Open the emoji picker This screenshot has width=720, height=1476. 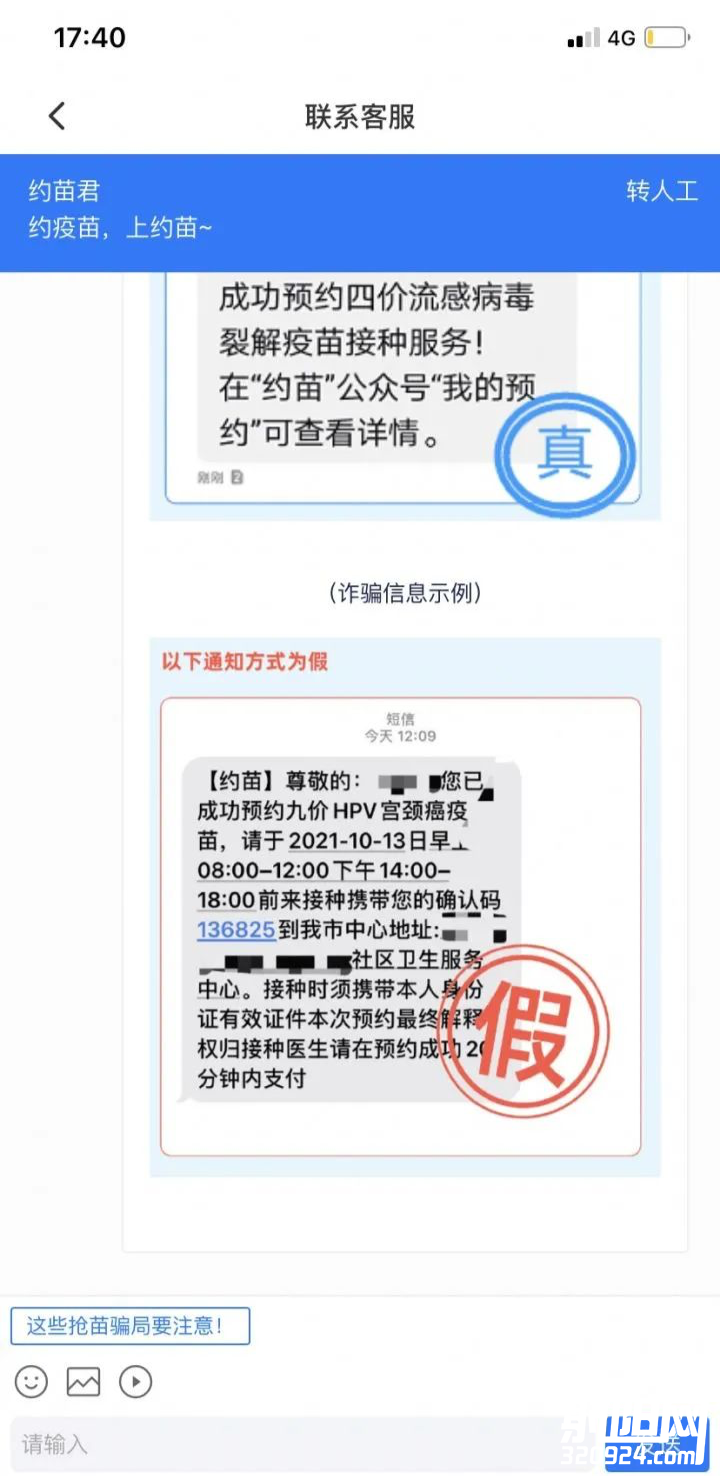(31, 1382)
